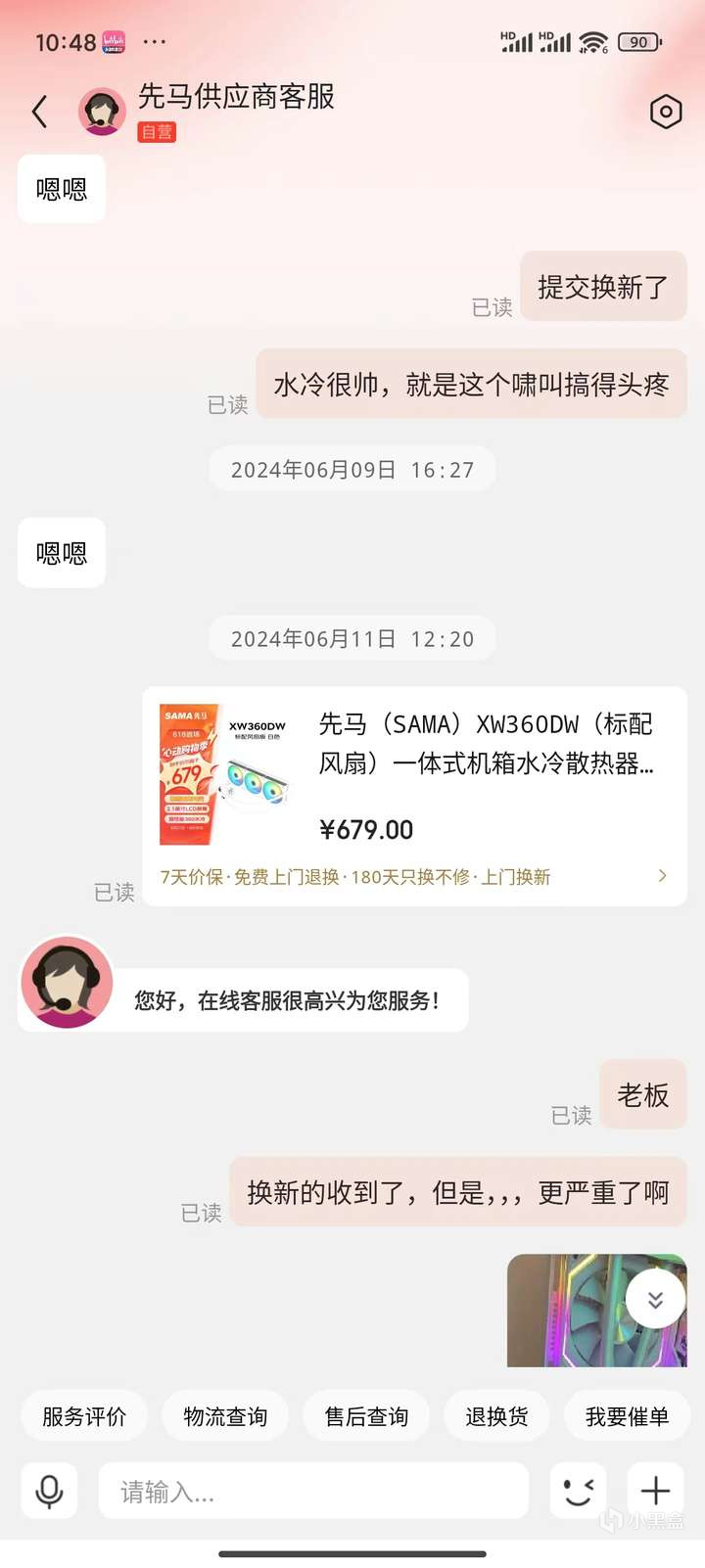Screen dimensions: 705x1568
Task: Open the plus attachment menu
Action: coord(655,1491)
